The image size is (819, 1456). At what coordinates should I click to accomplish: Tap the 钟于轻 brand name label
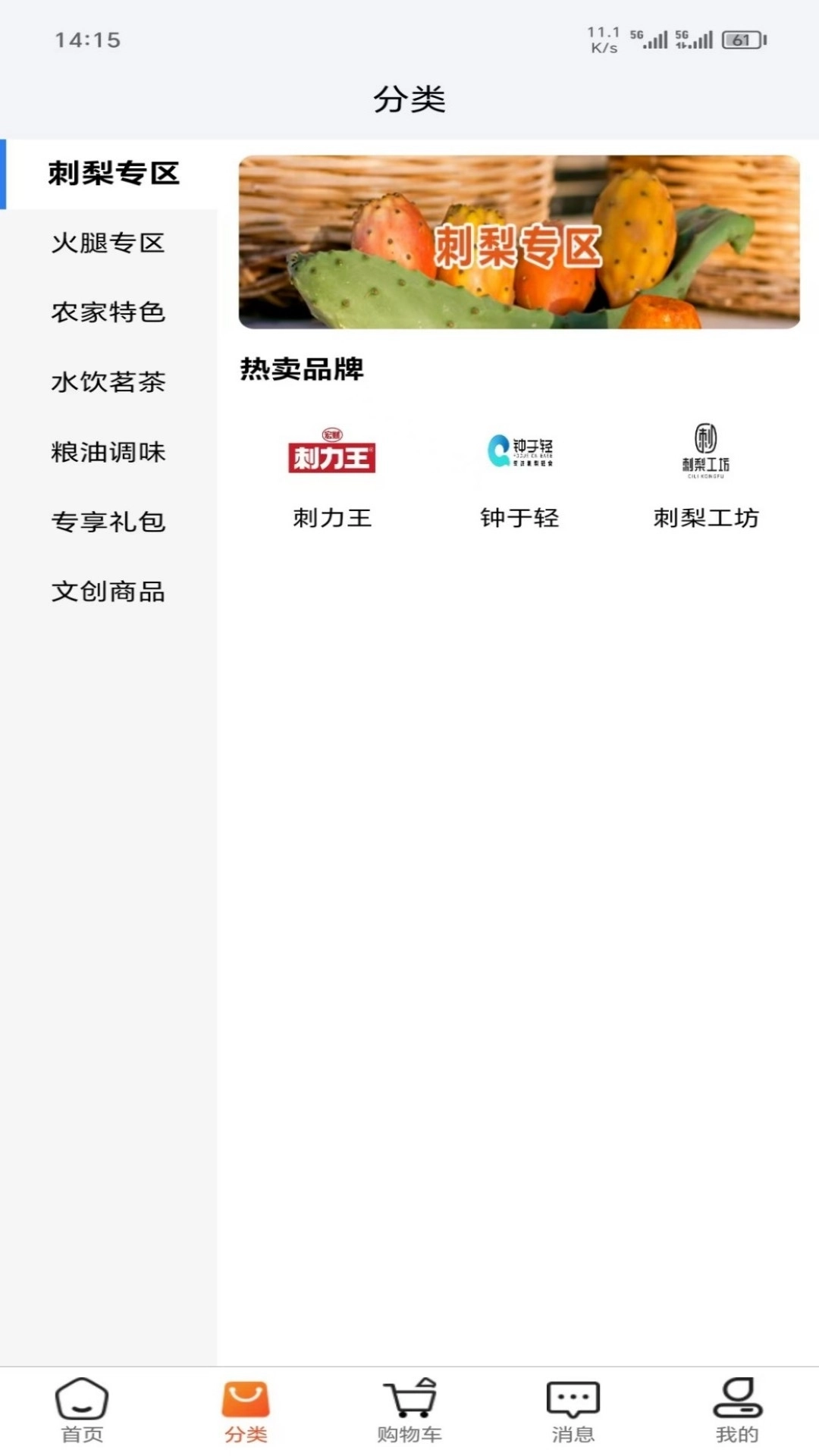519,518
